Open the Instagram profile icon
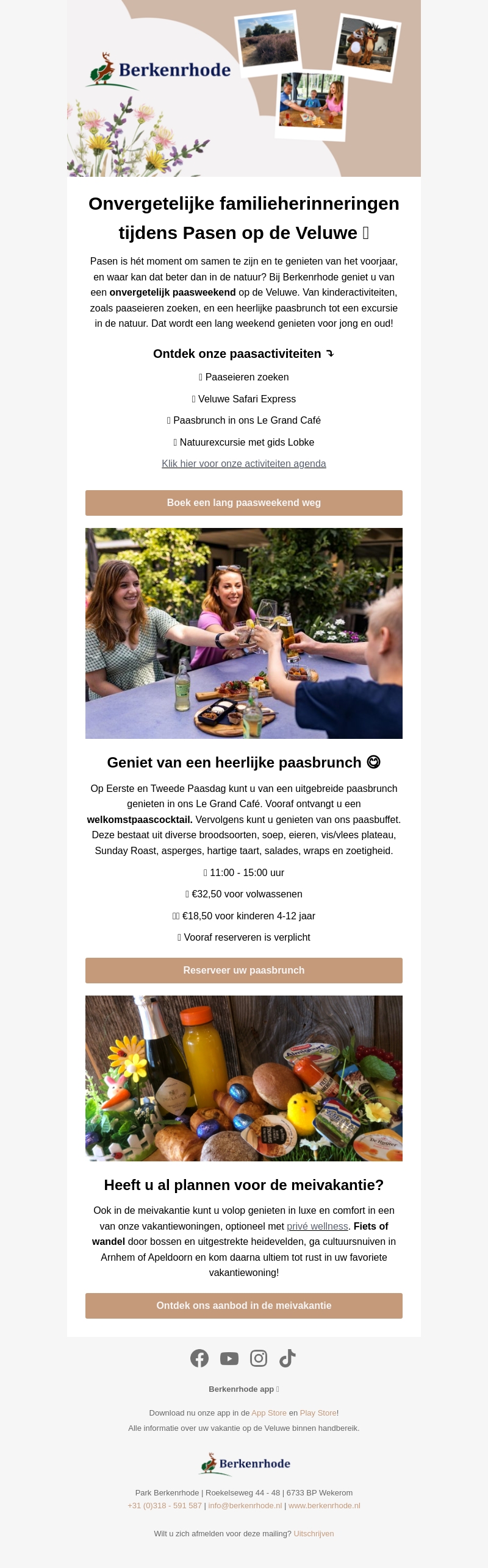This screenshot has width=488, height=1568. pos(259,1358)
